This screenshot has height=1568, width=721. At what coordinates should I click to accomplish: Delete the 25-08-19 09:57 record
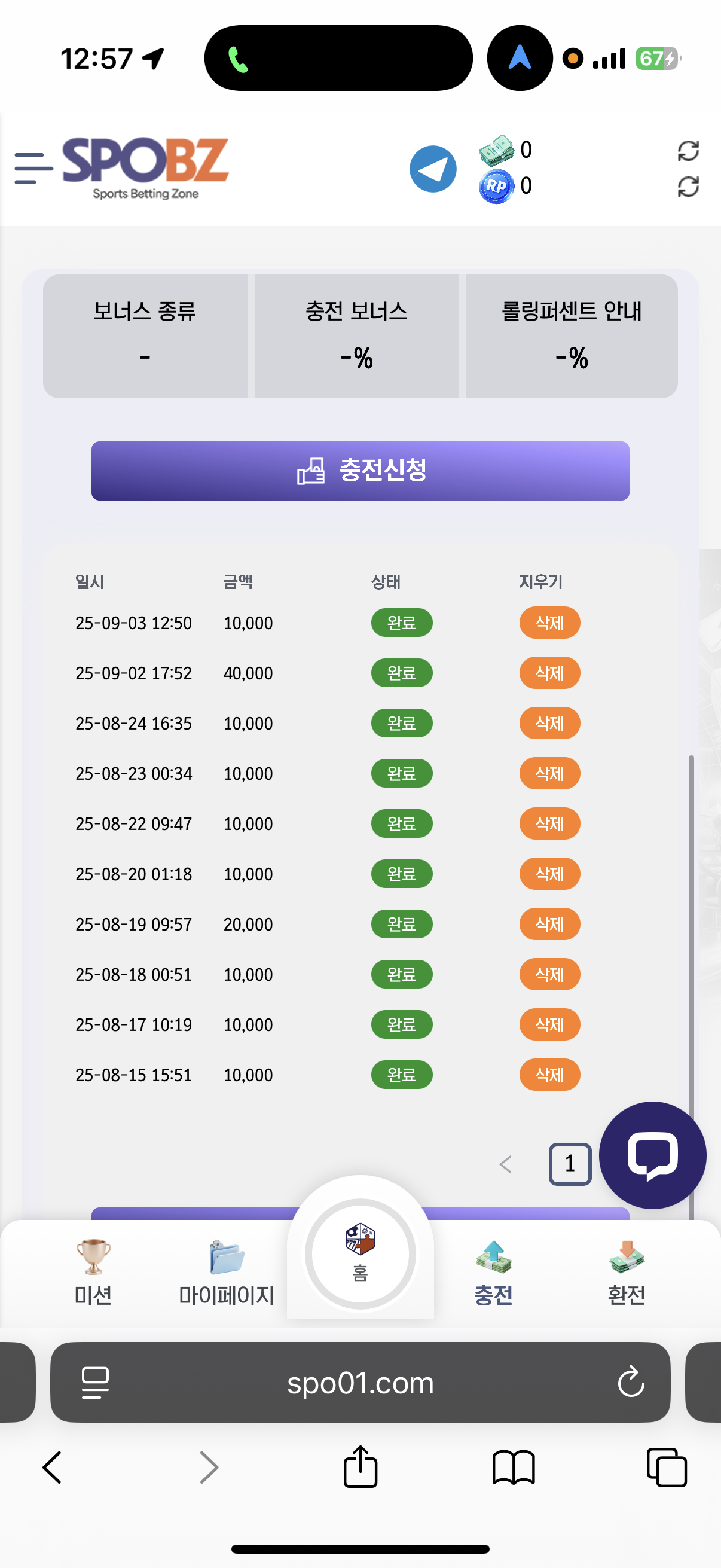[x=549, y=924]
